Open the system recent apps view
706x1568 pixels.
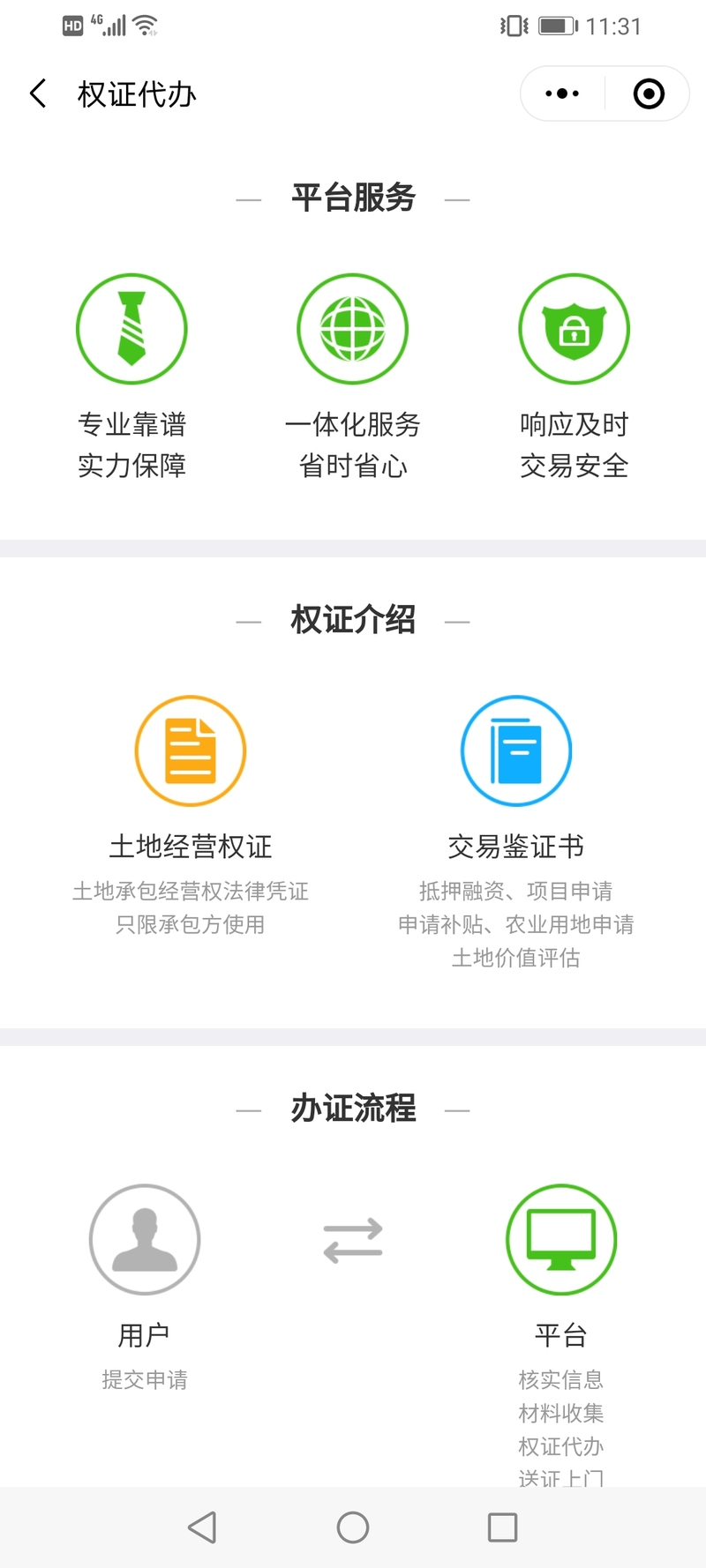[503, 1527]
